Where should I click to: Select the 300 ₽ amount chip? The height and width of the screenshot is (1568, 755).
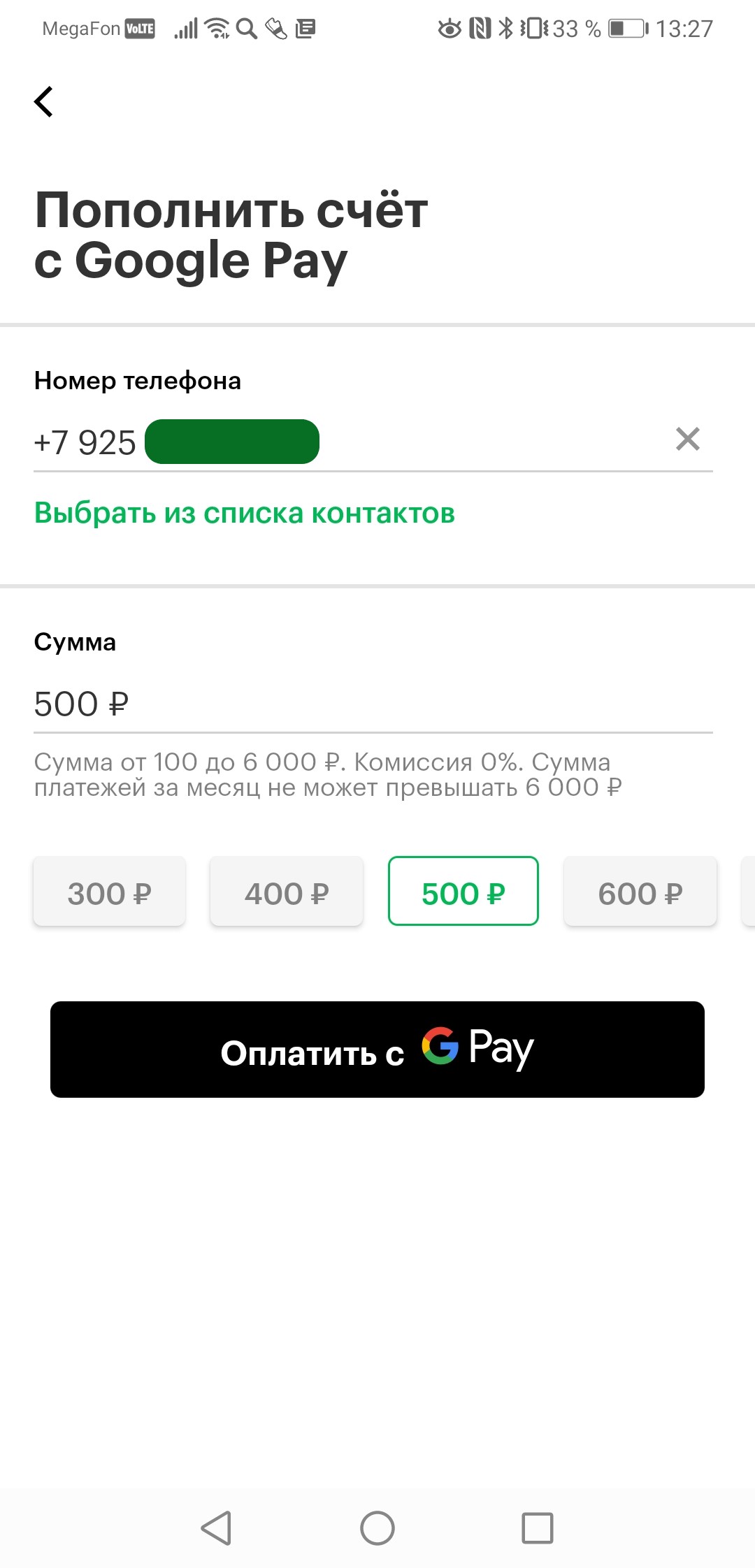pos(110,892)
